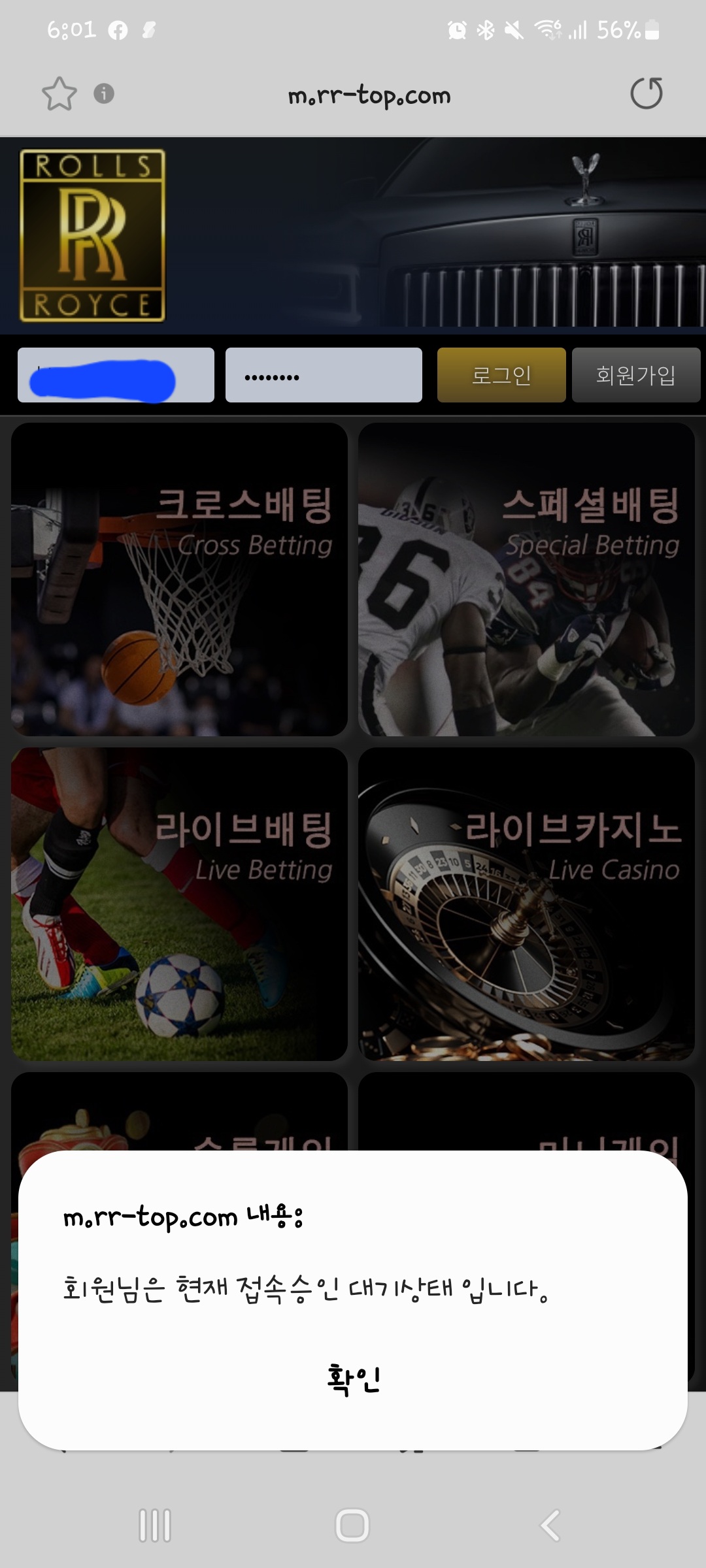Tap the m.rr-top.com address bar
Screen dimensions: 706x1568
click(x=369, y=95)
